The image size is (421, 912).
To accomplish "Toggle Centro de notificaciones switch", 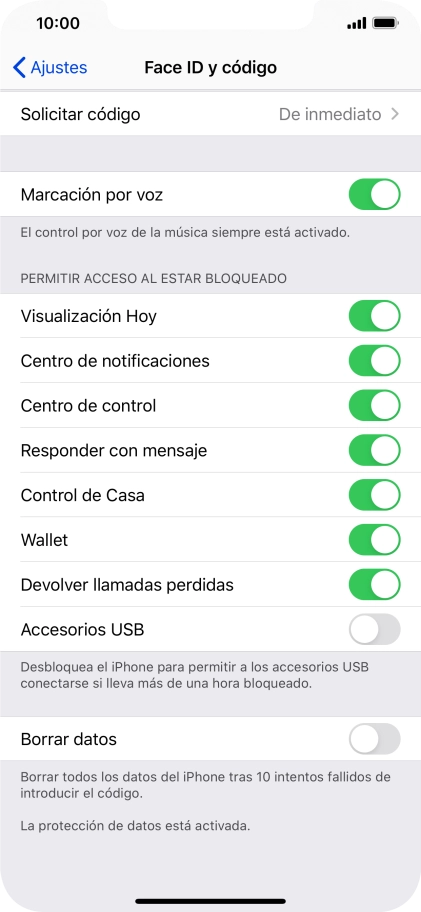I will (374, 361).
